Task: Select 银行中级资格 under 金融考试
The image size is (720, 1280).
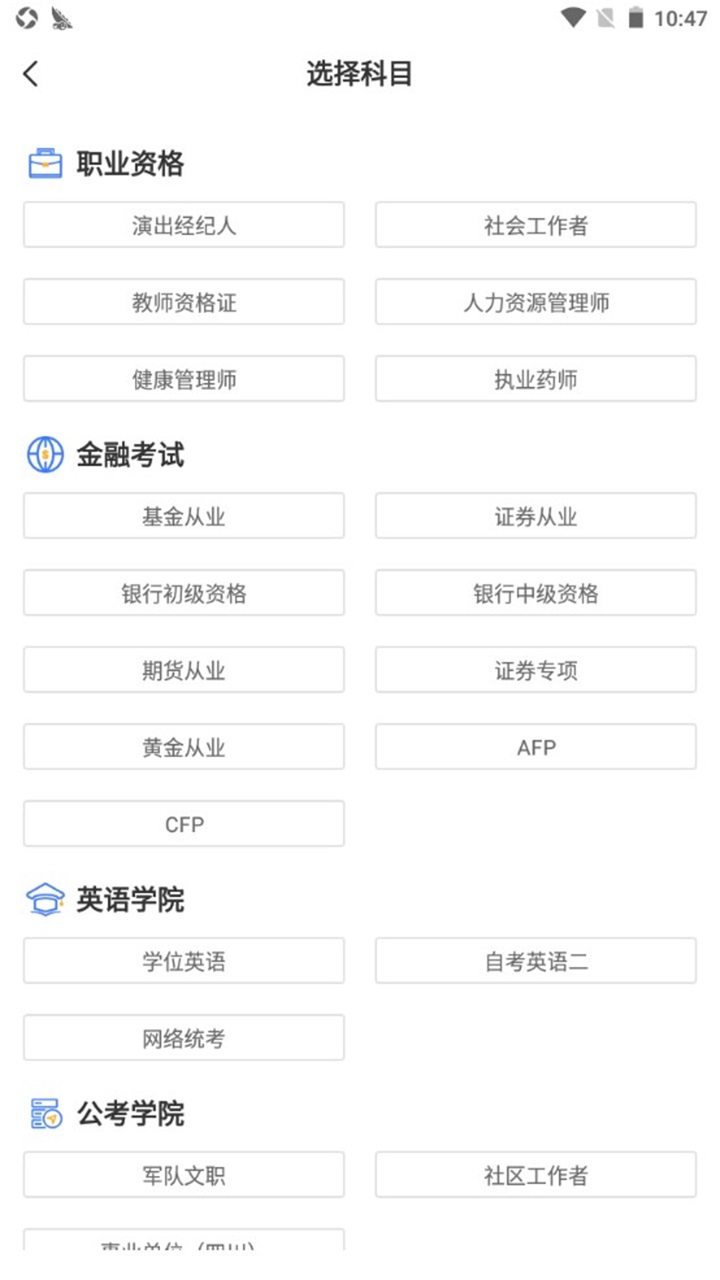Action: tap(535, 593)
